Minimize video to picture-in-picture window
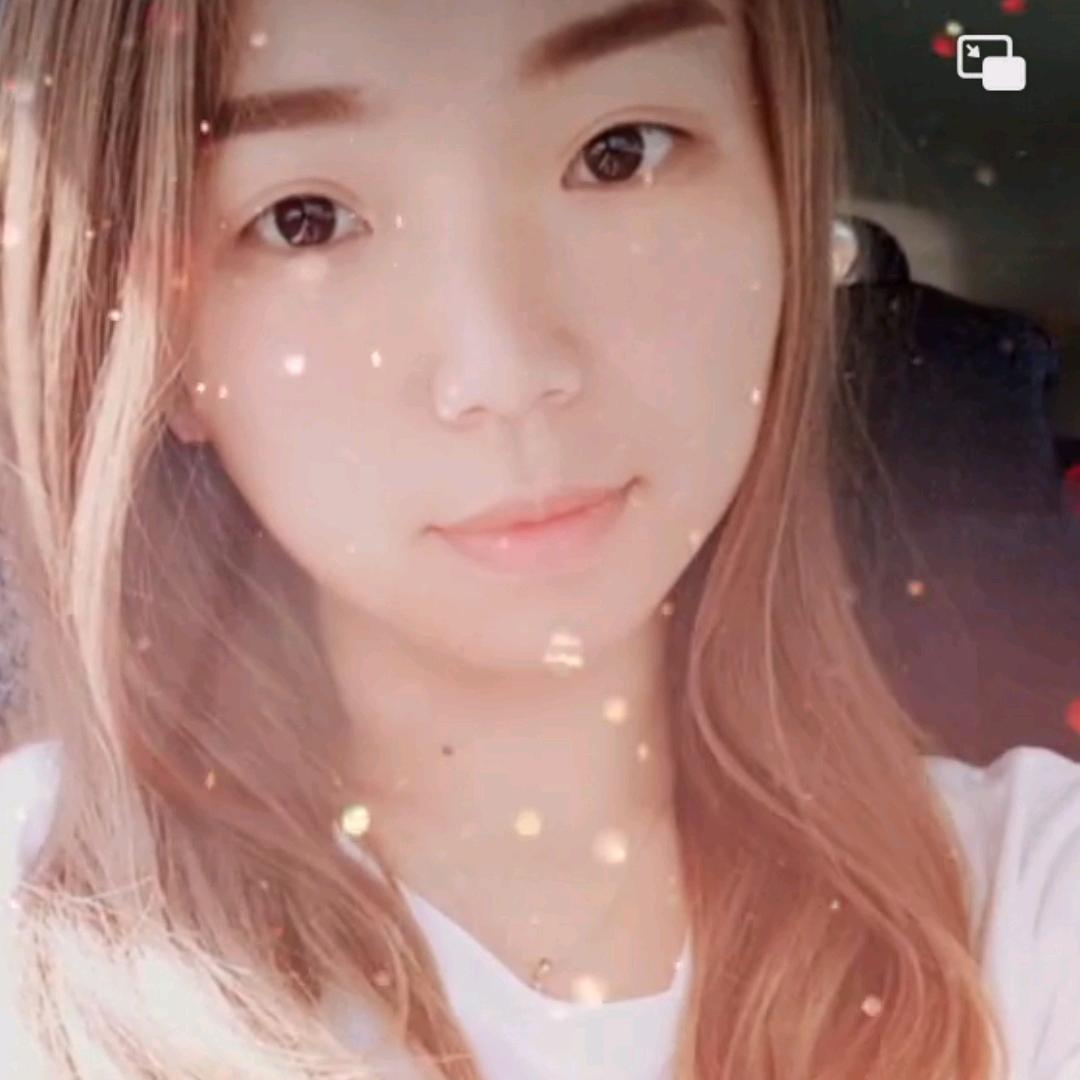1080x1080 pixels. [x=991, y=62]
